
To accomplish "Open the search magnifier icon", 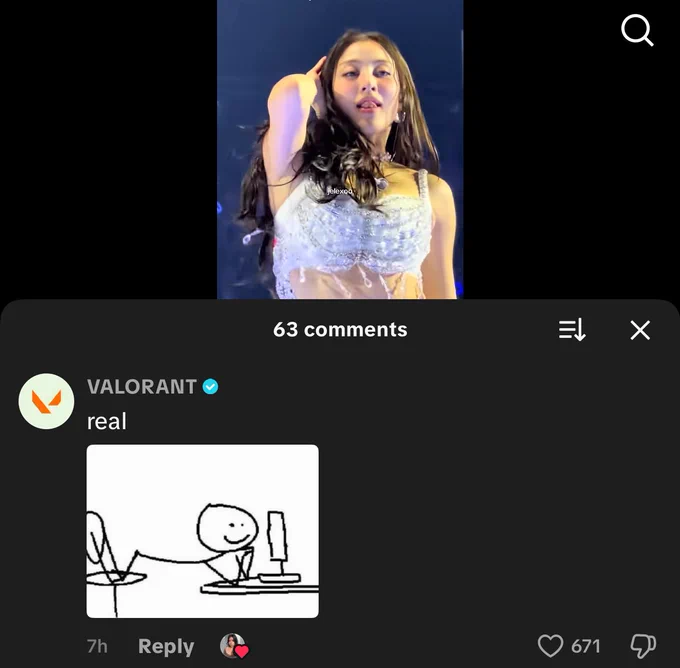I will 637,30.
